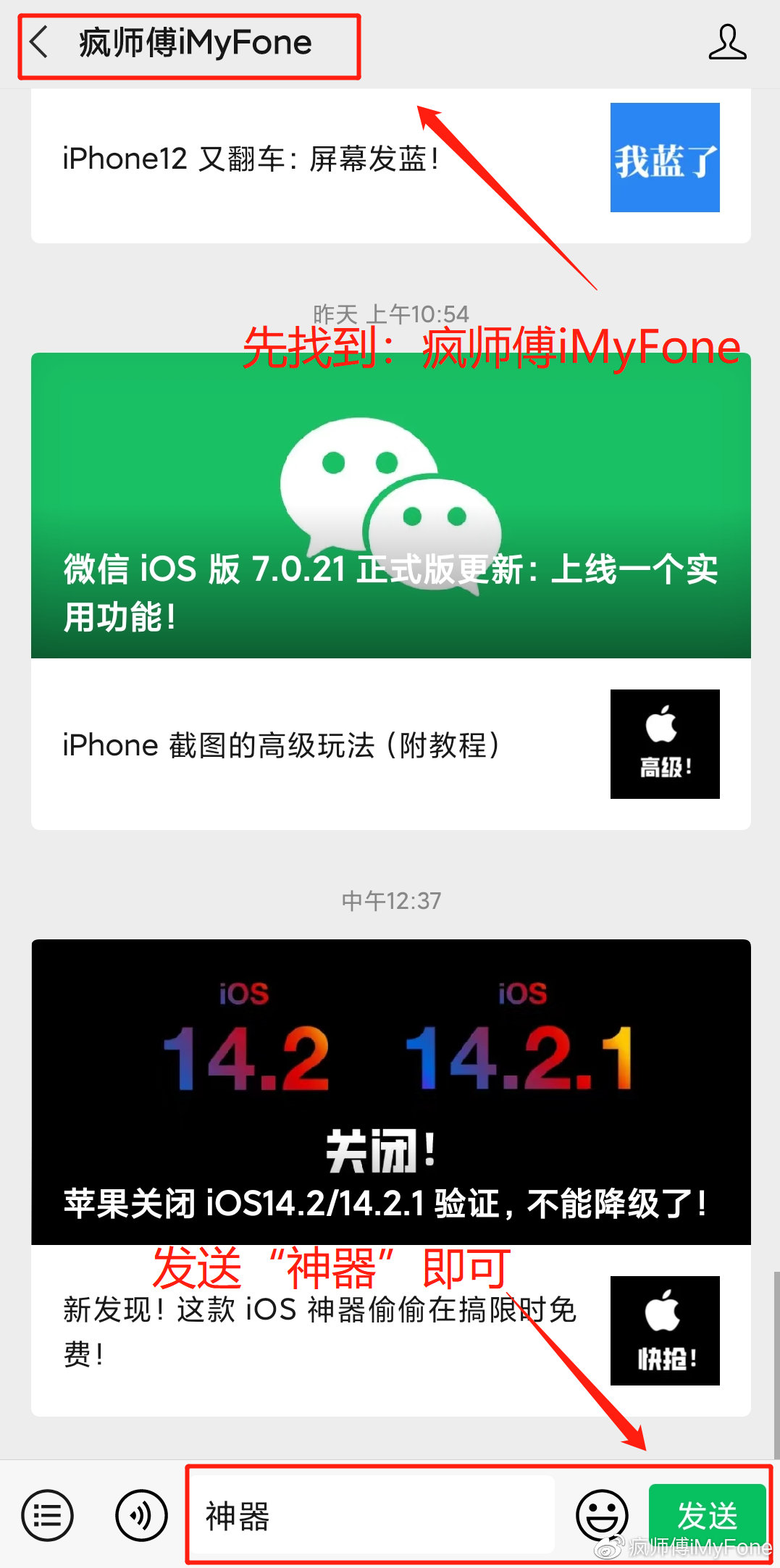Switch to voice input mode
Image resolution: width=780 pixels, height=1568 pixels.
pos(141,1516)
